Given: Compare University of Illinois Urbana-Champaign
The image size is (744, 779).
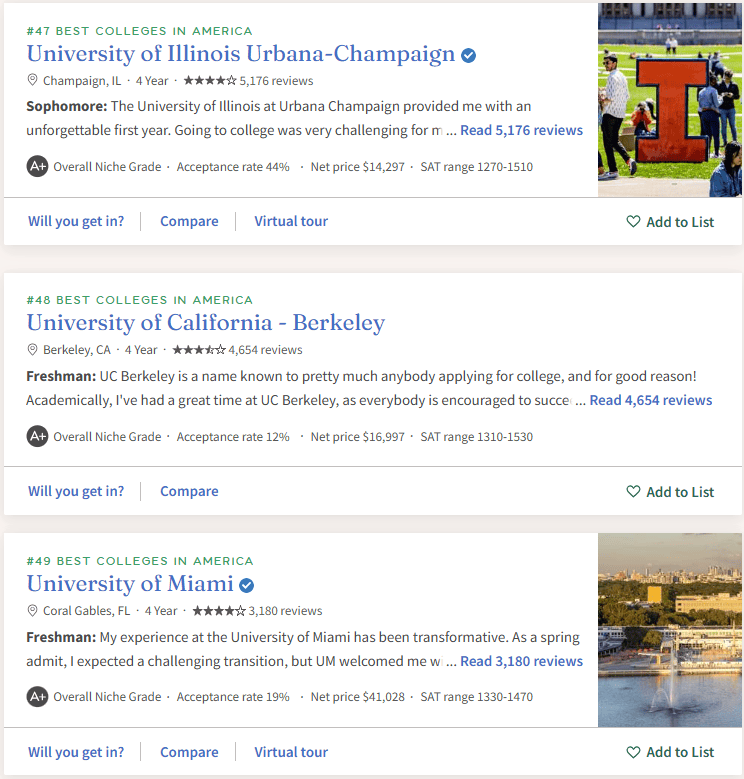Looking at the screenshot, I should coord(189,221).
